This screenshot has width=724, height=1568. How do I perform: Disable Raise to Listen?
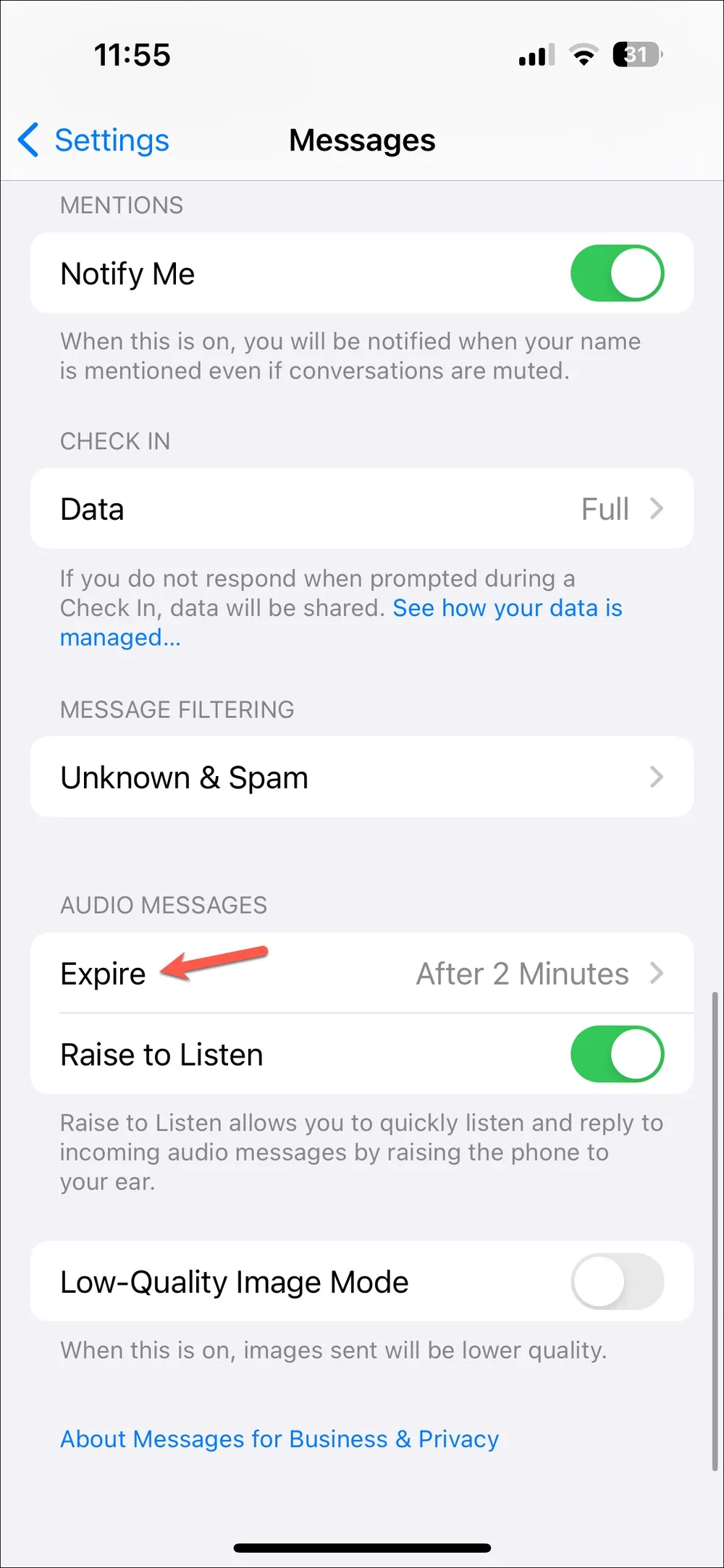617,1054
